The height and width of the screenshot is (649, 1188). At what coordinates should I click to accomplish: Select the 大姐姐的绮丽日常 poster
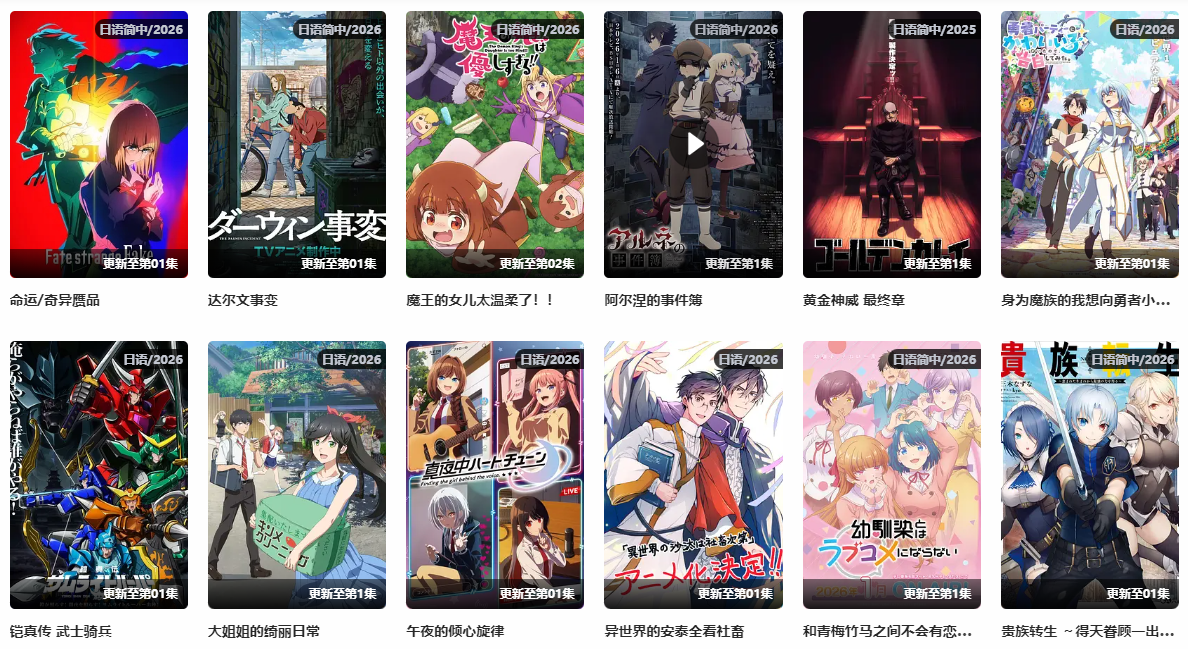point(297,475)
